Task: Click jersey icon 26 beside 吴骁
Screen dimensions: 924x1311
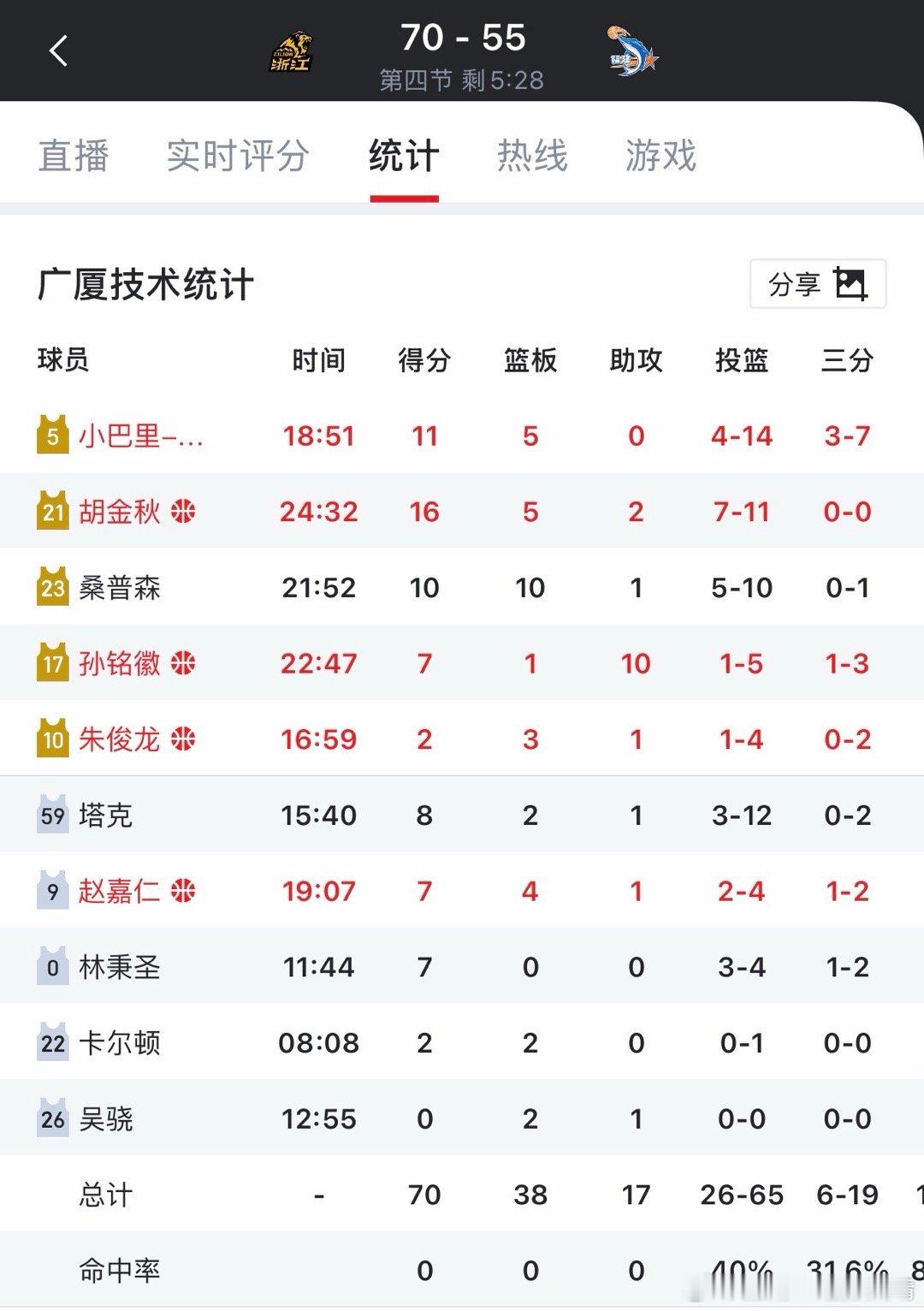Action: (x=51, y=1118)
